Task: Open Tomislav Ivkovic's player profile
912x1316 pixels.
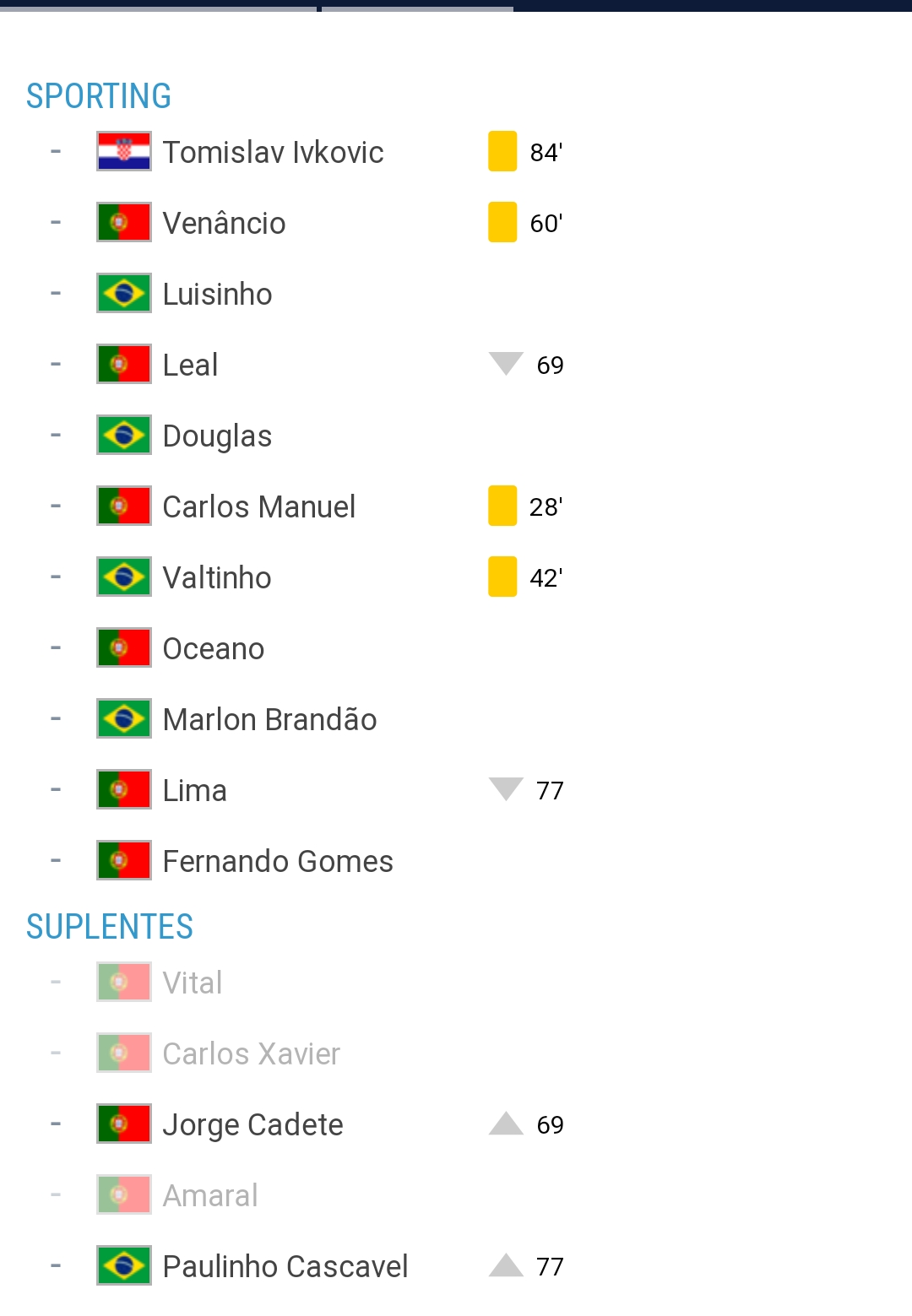Action: (x=273, y=153)
